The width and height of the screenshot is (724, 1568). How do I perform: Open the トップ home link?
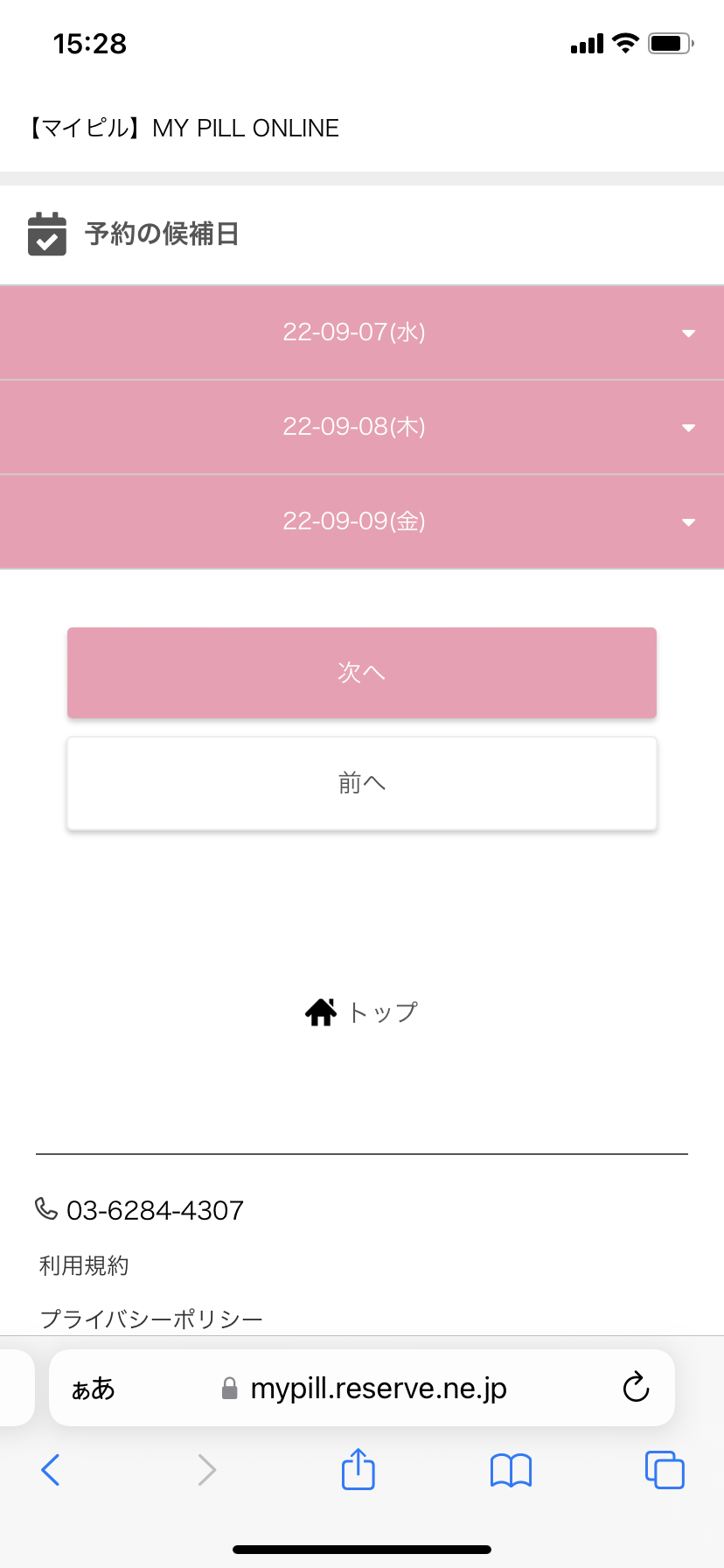pos(362,1012)
